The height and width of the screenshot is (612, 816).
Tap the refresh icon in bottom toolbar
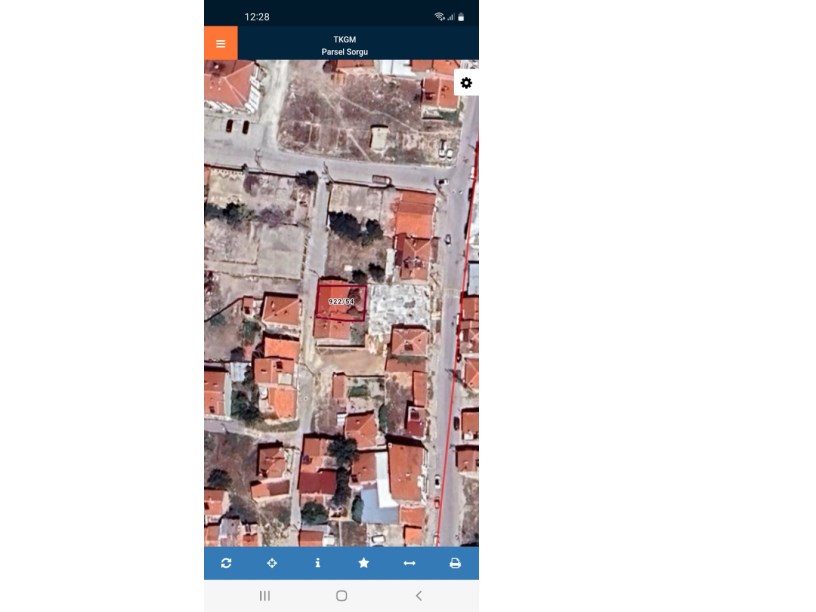click(227, 563)
